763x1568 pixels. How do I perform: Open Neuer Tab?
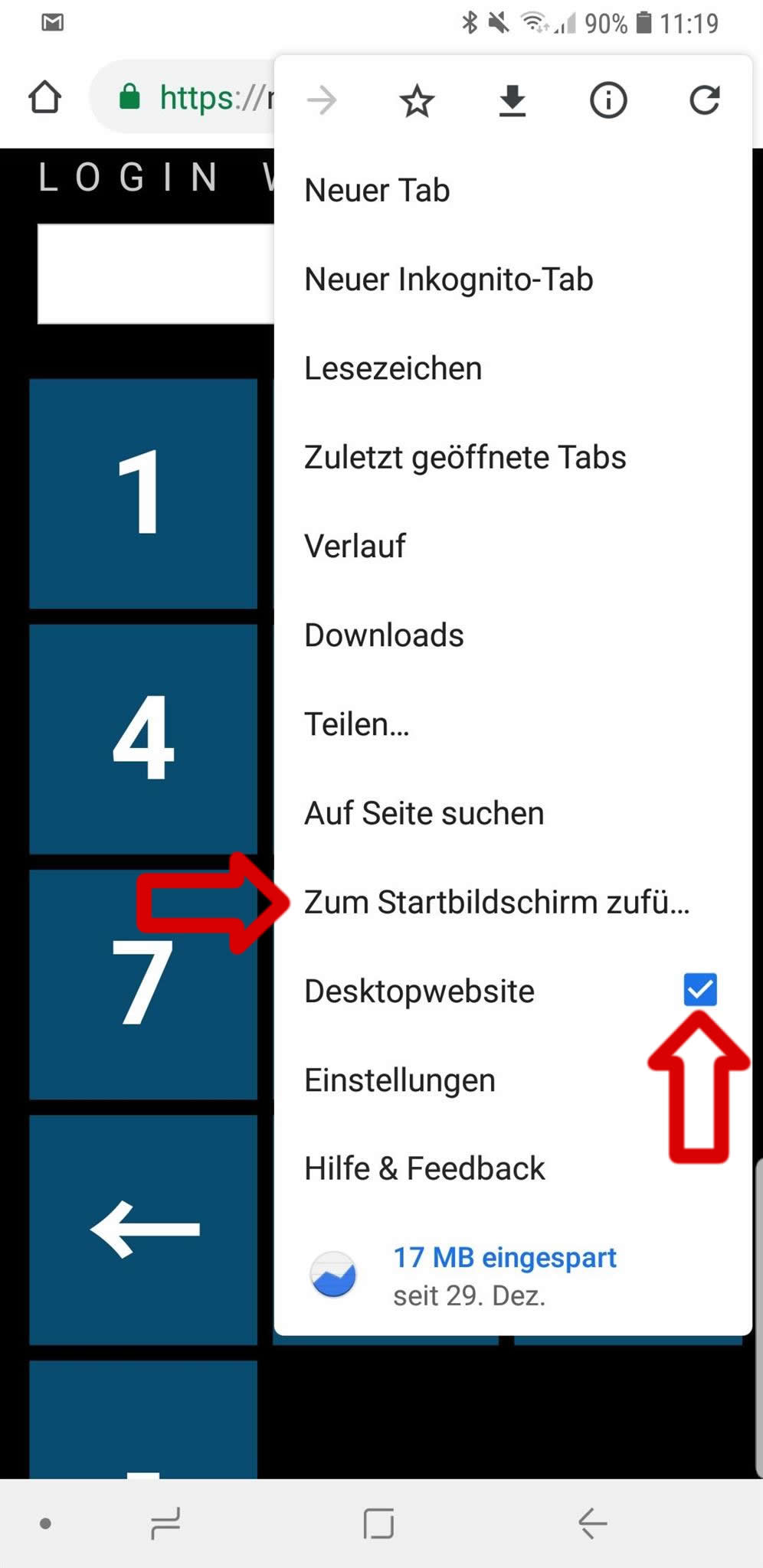(x=377, y=191)
